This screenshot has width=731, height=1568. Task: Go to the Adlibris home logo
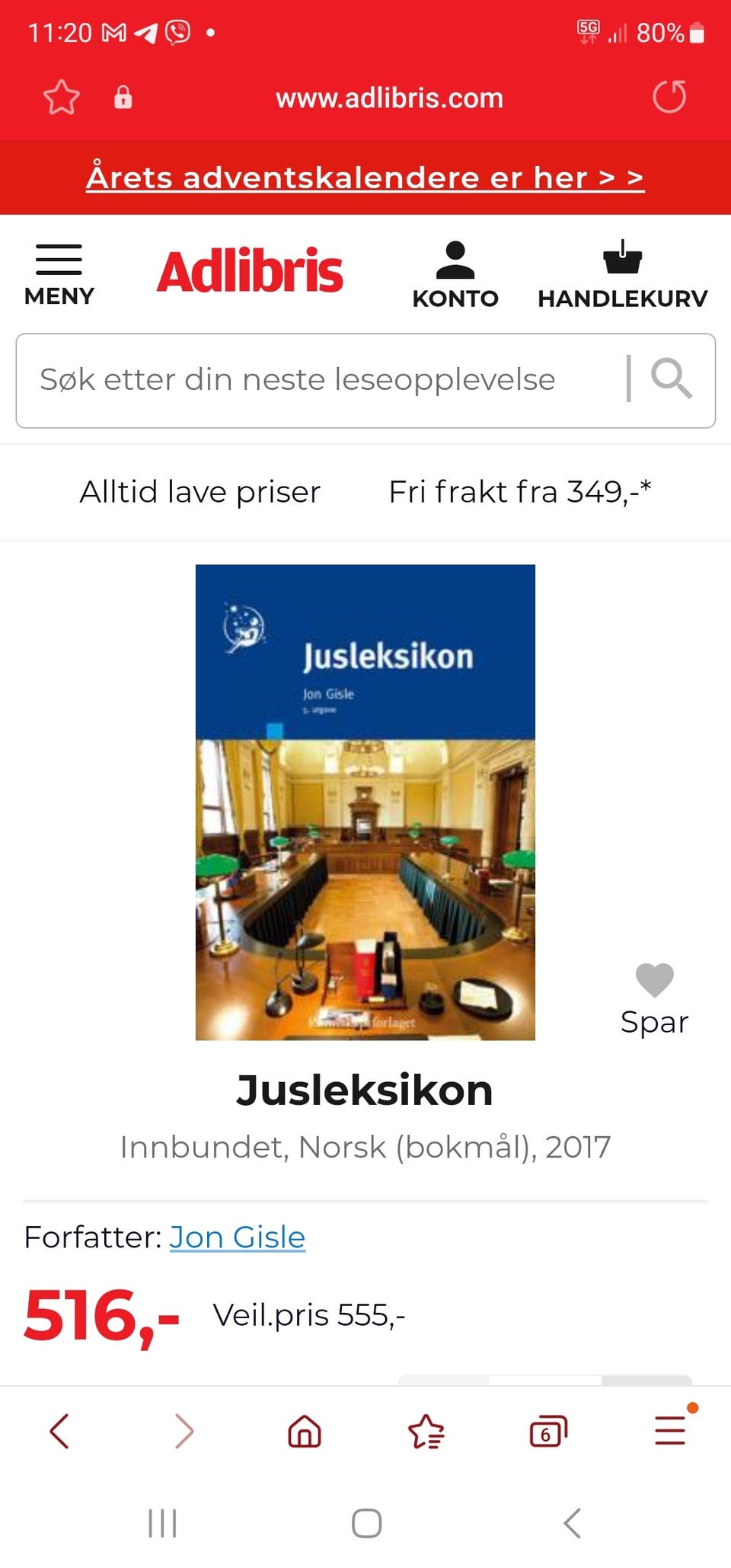click(x=250, y=271)
